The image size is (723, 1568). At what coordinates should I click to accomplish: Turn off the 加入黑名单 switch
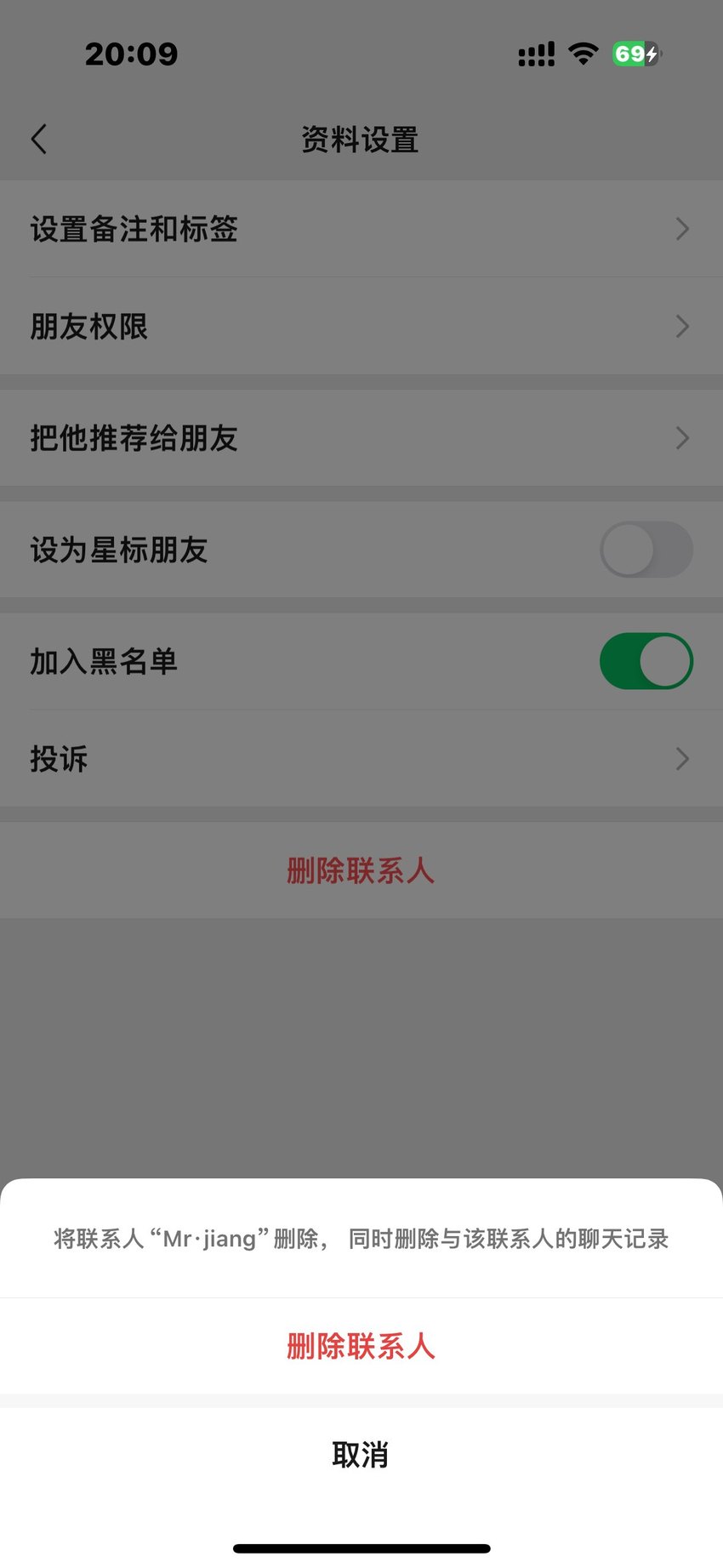point(646,661)
